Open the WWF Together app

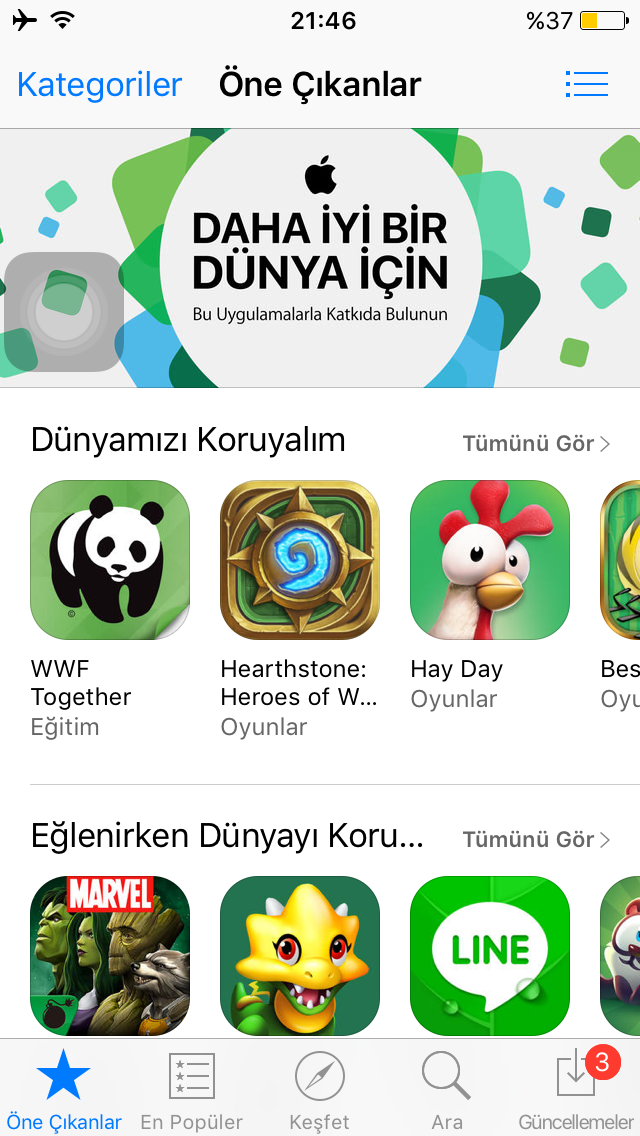pos(110,560)
